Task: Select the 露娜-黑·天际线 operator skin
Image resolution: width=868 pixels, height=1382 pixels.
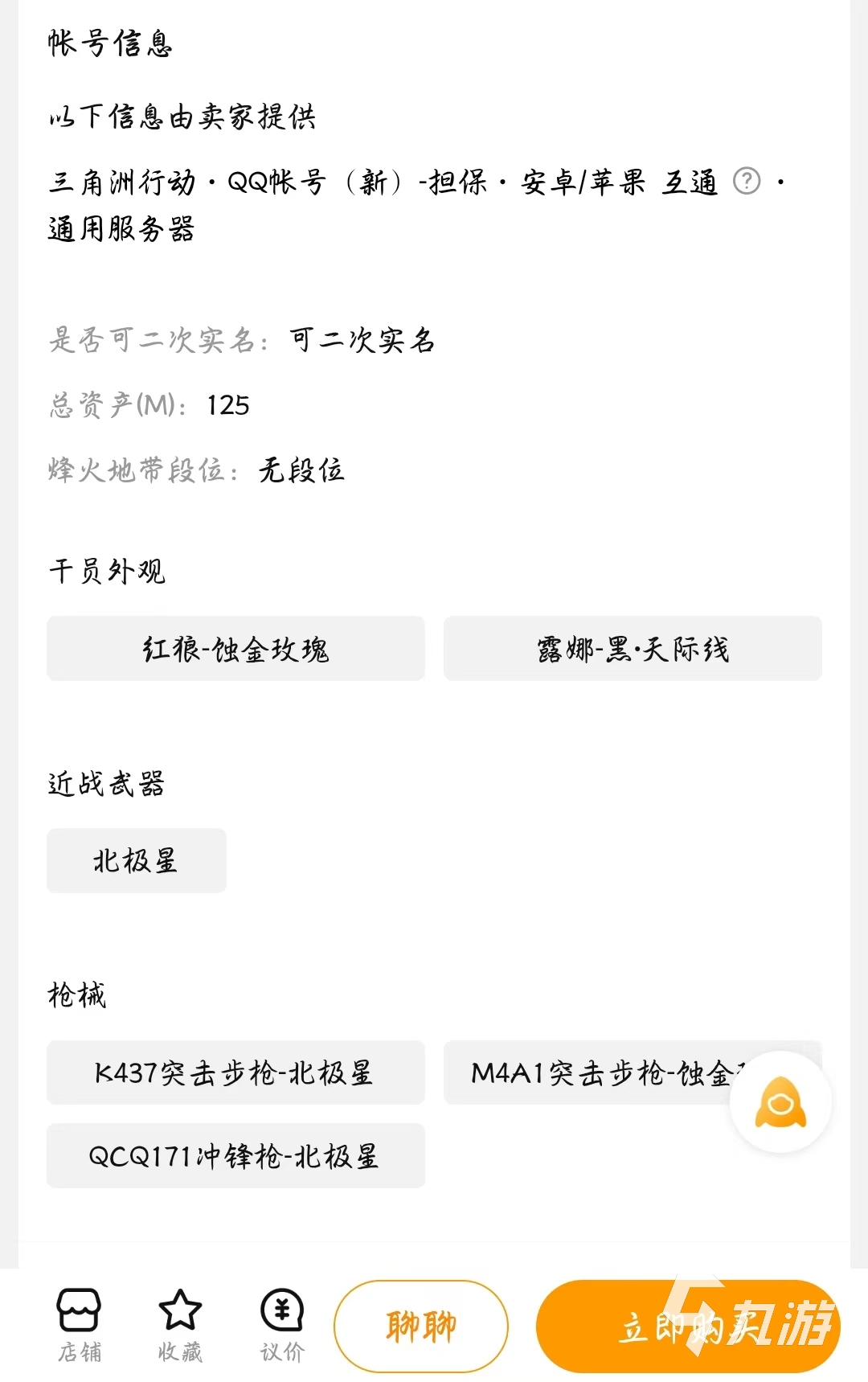Action: [633, 648]
